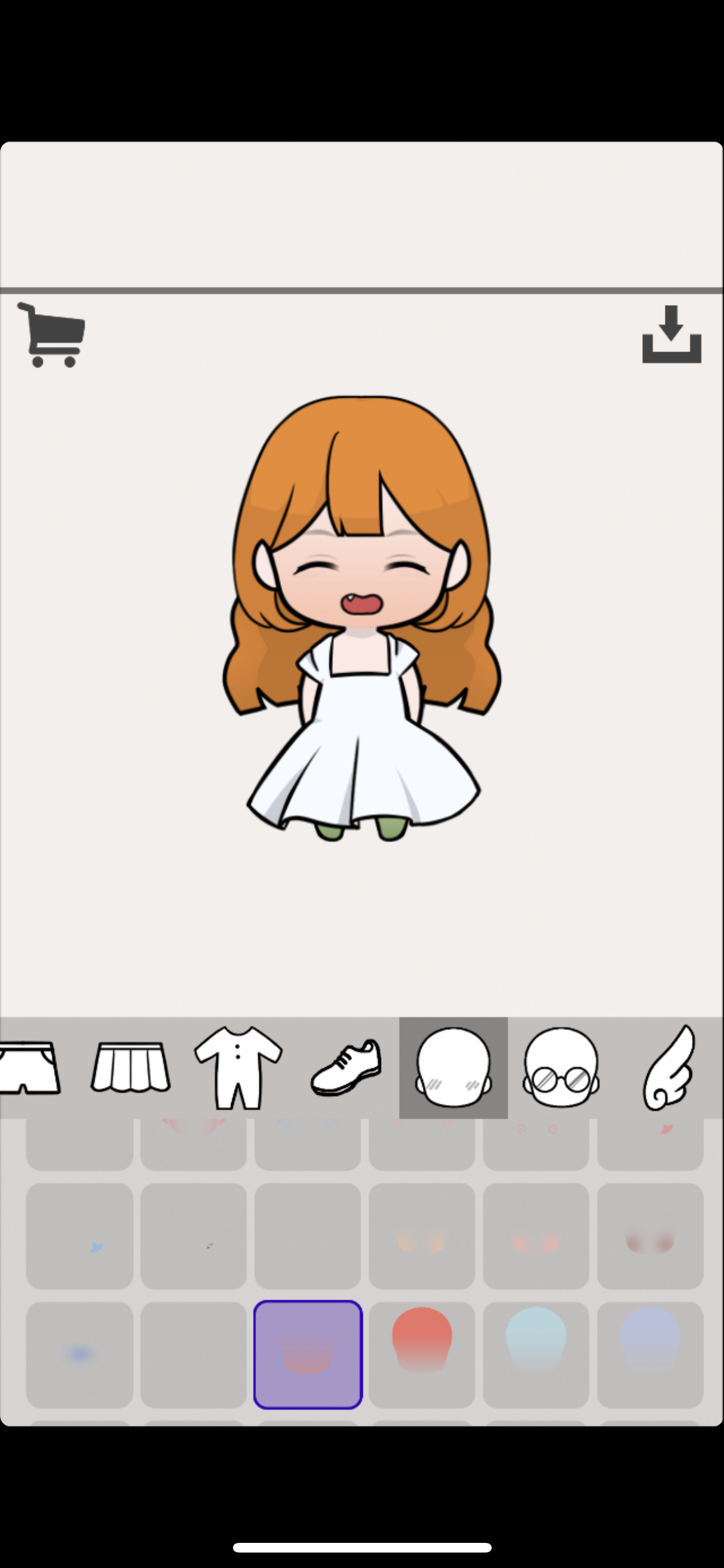Screen dimensions: 724x1568
Task: Pick the dark brownish-red cheek blush option
Action: 650,1236
